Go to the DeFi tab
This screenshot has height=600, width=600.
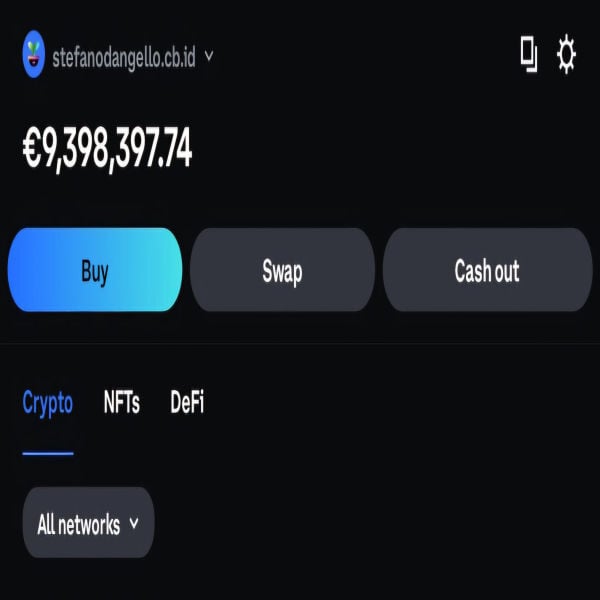click(x=187, y=404)
